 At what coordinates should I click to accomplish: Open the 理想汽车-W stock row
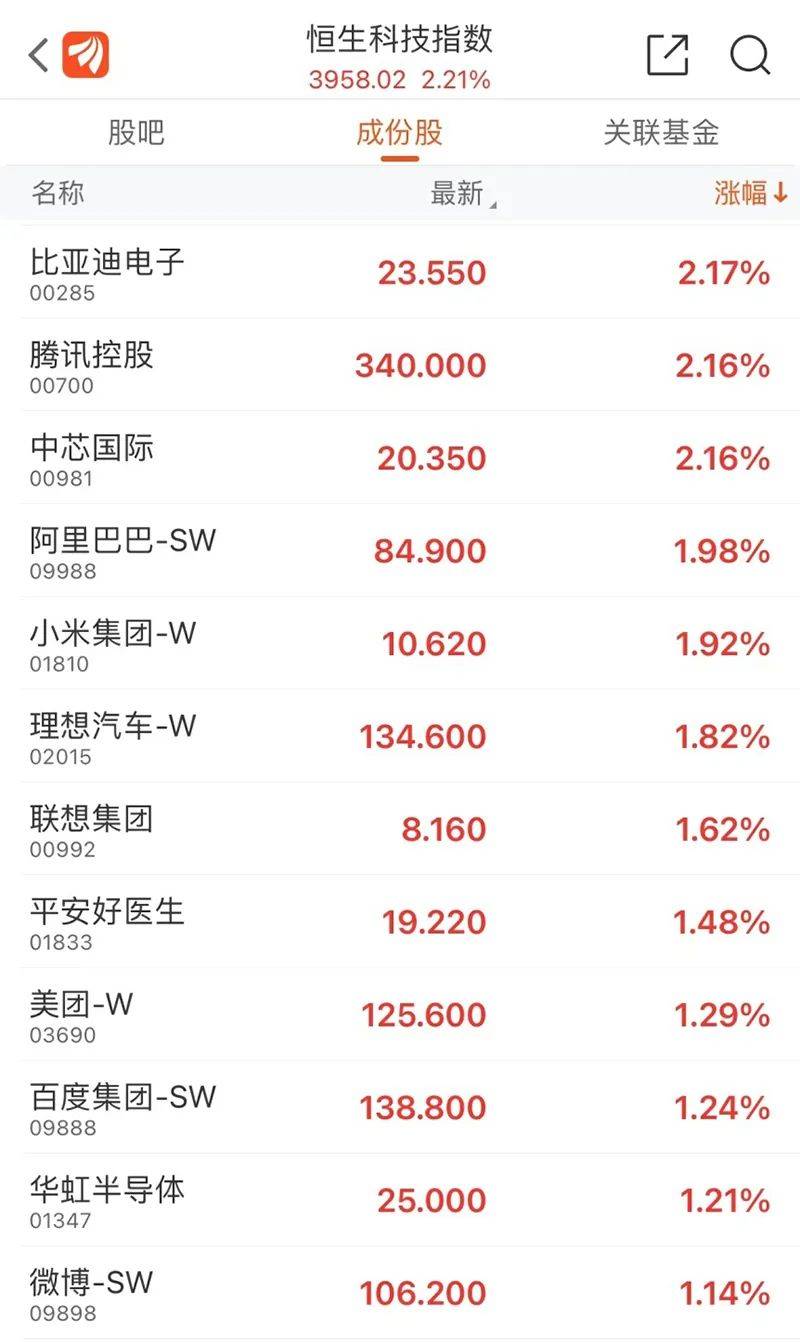[x=400, y=736]
